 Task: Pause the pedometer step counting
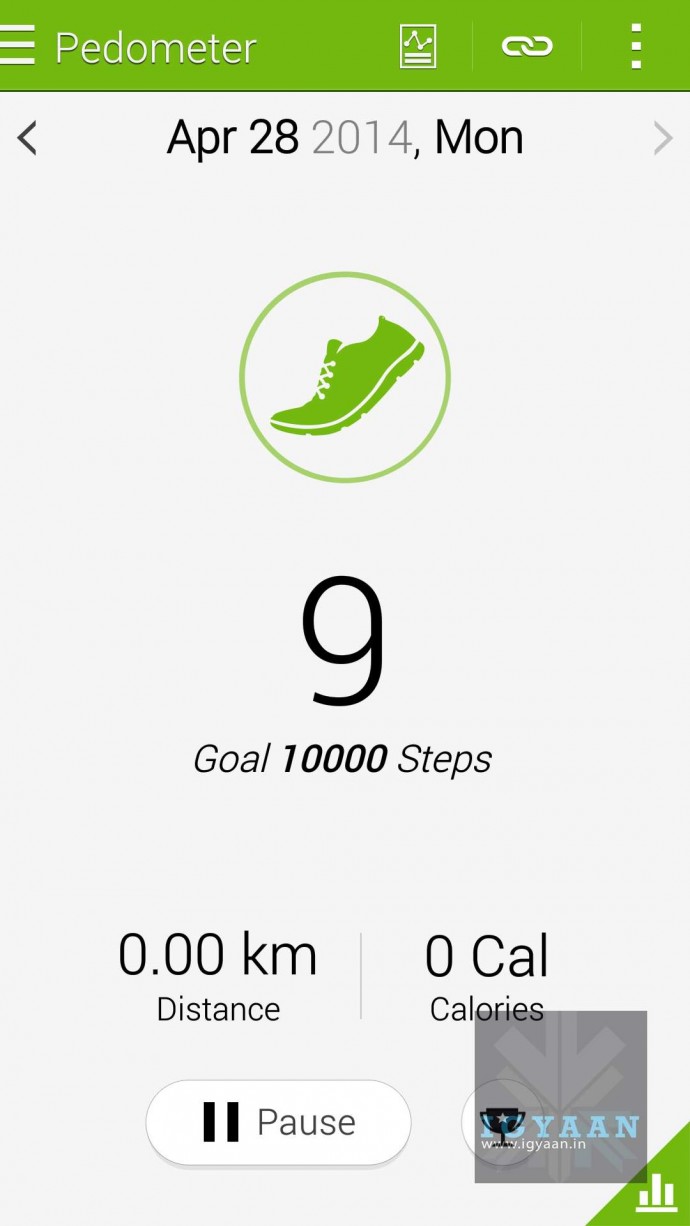click(278, 1122)
